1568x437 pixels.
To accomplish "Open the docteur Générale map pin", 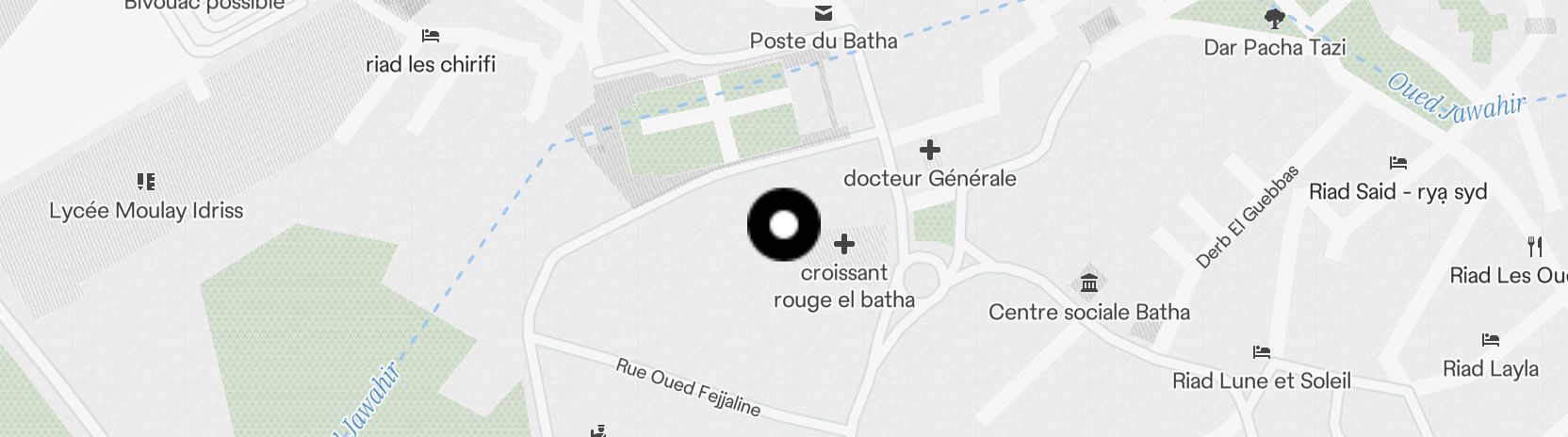I will (x=930, y=150).
